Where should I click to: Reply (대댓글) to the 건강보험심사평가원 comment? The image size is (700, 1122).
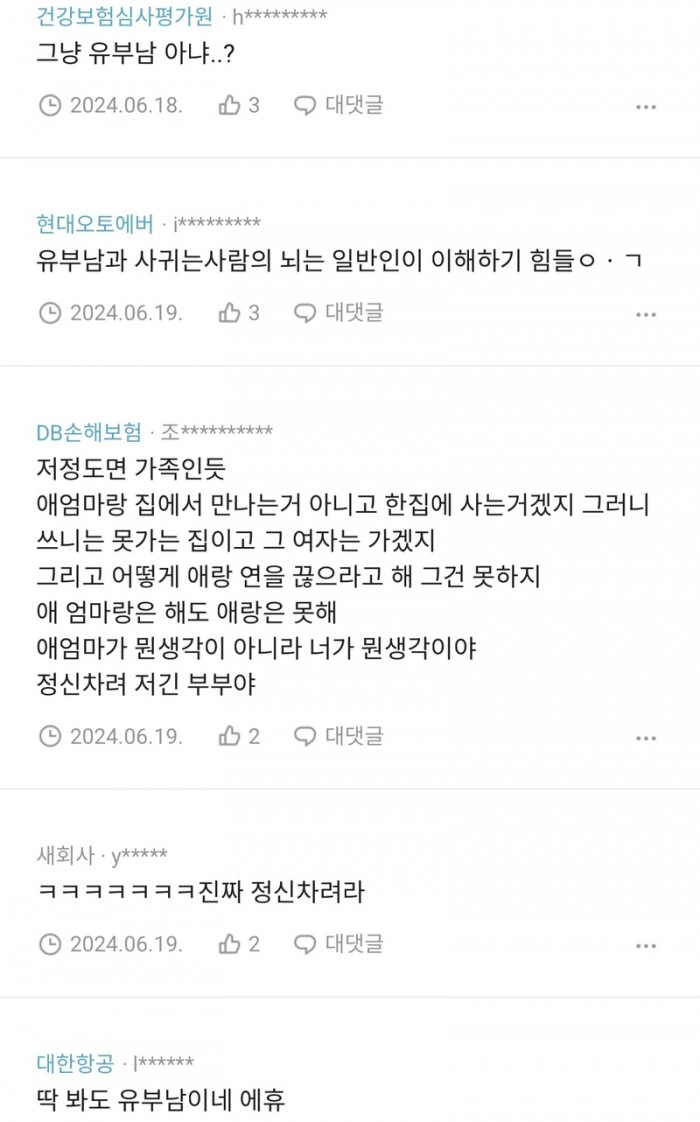[x=339, y=105]
